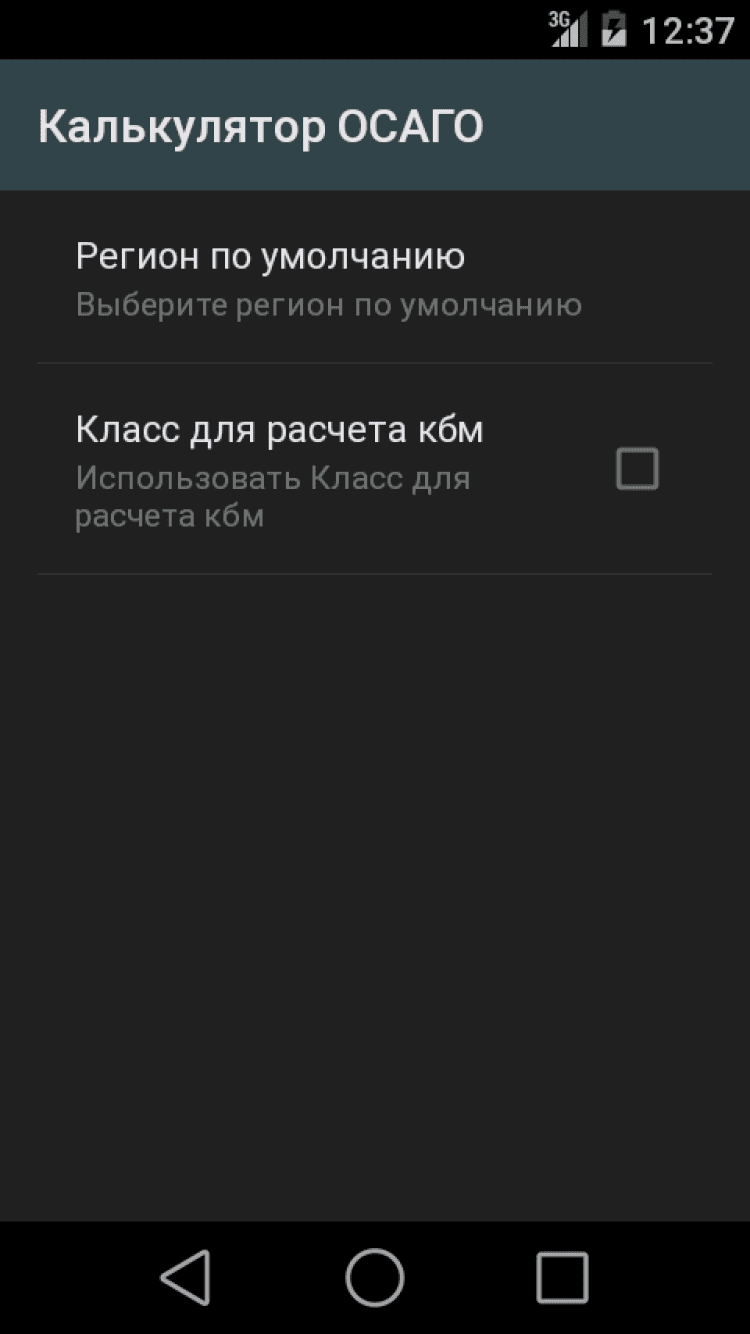Open the recent apps overview
Image resolution: width=750 pixels, height=1334 pixels.
[562, 1277]
